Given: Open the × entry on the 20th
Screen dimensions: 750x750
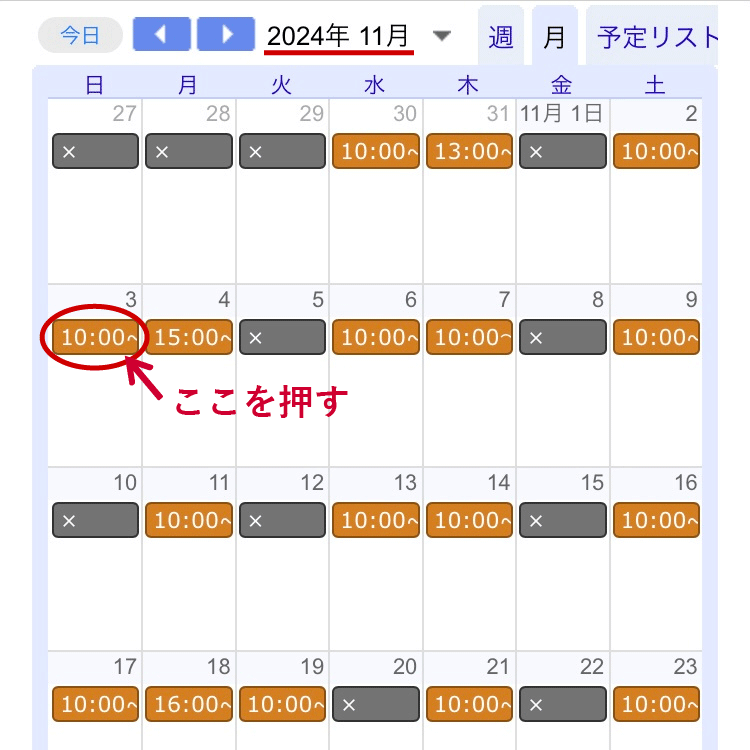Looking at the screenshot, I should (376, 704).
